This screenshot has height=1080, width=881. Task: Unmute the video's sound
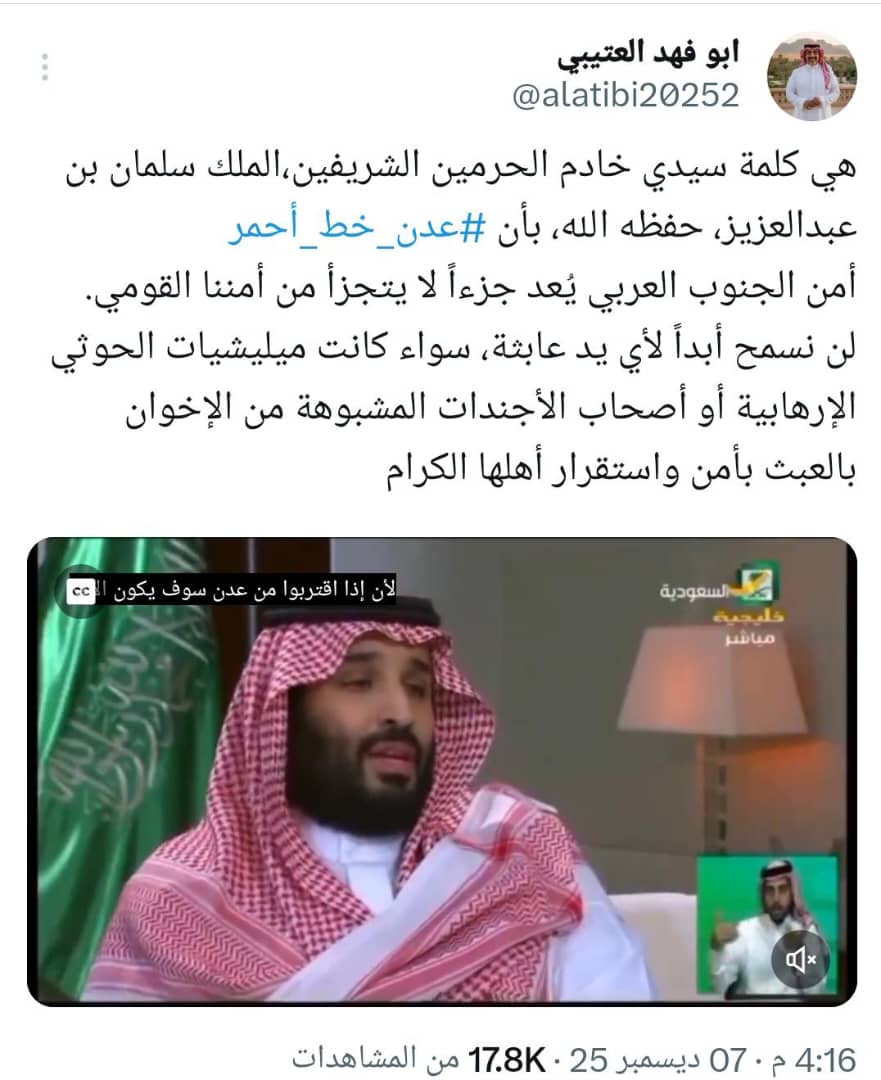point(801,960)
